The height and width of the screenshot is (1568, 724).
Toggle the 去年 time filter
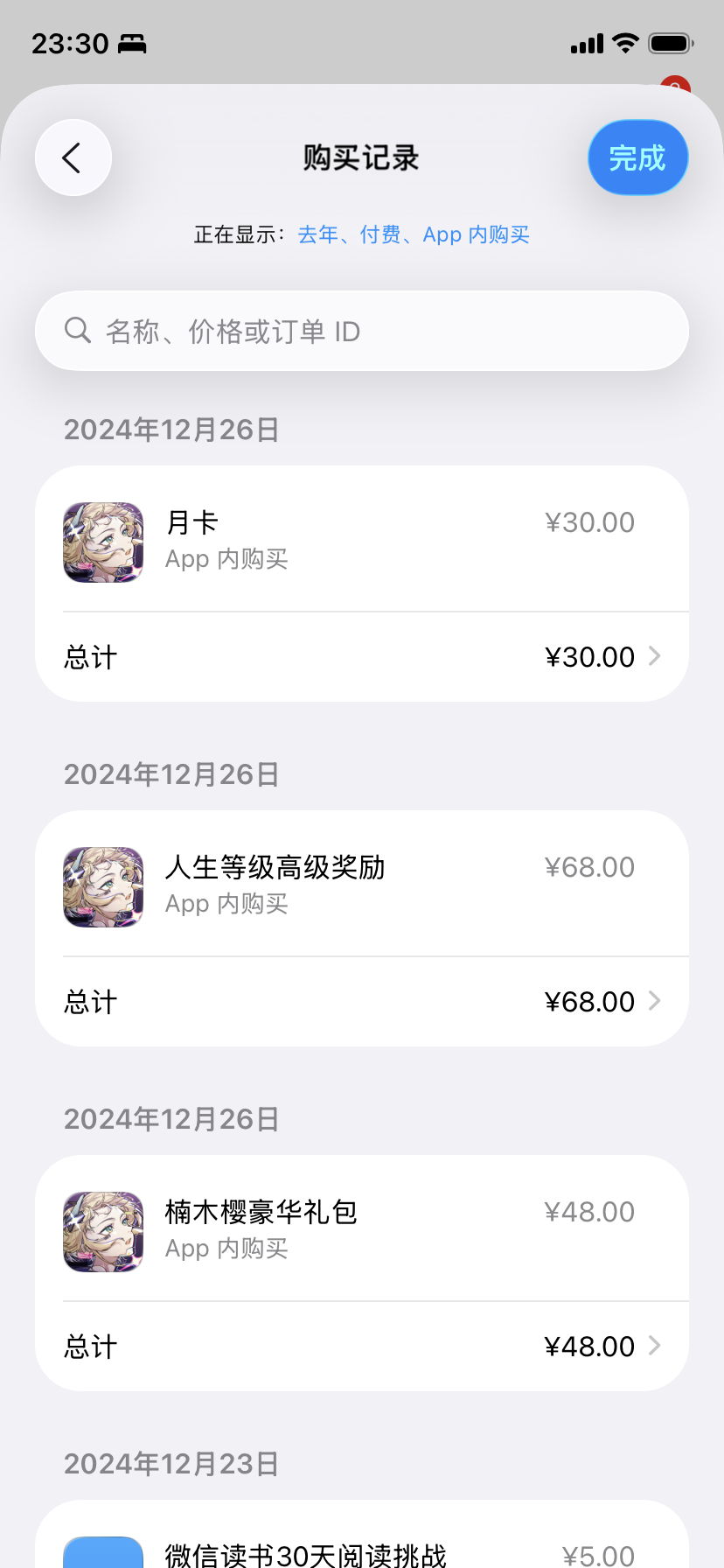tap(317, 234)
